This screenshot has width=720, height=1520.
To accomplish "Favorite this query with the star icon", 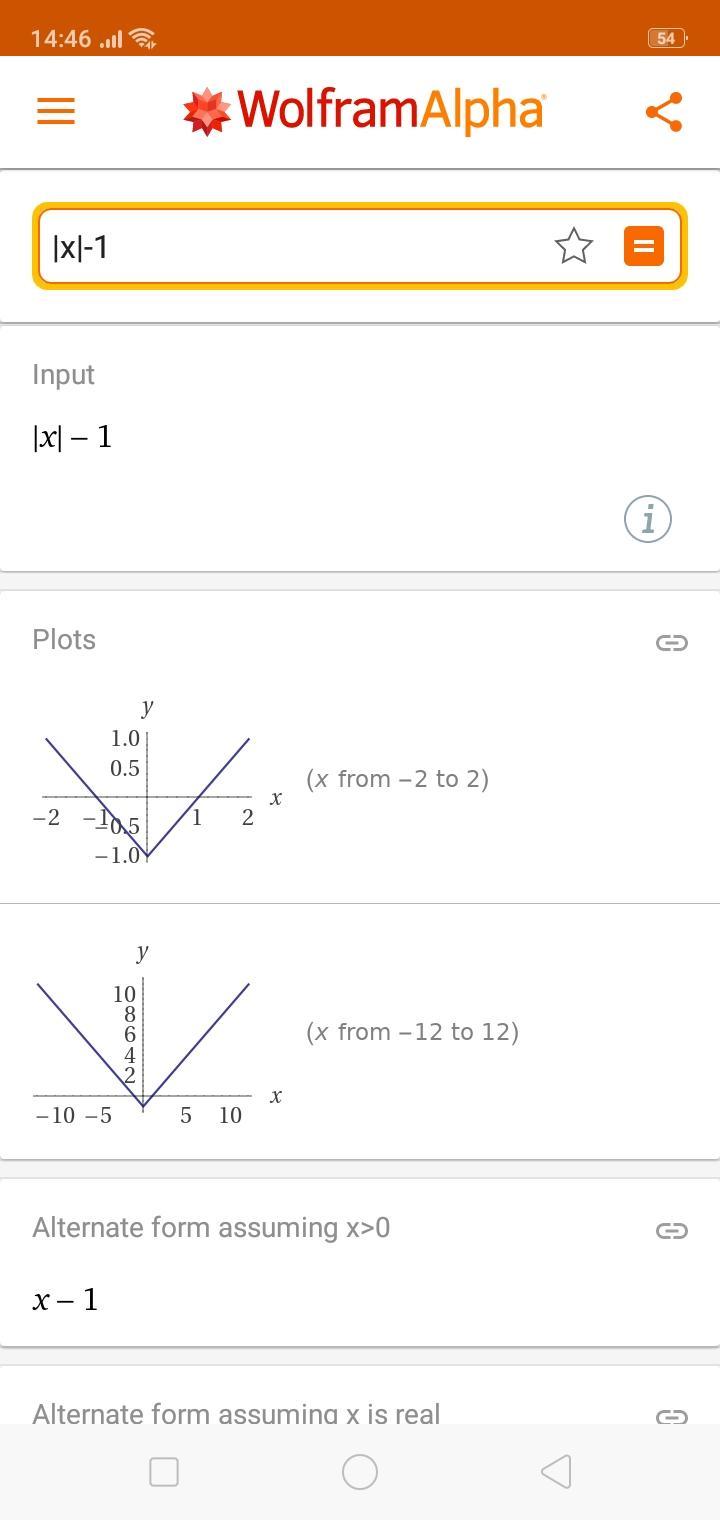I will click(x=574, y=246).
